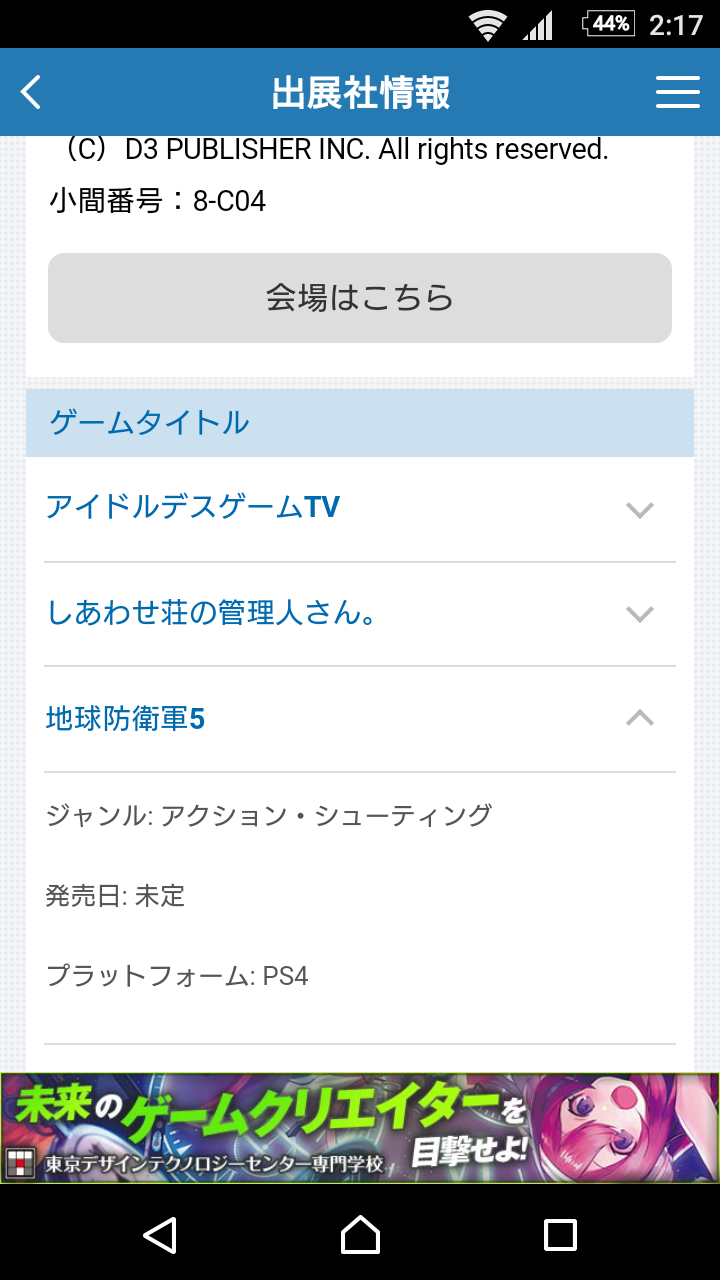The height and width of the screenshot is (1280, 720).
Task: Open the hamburger menu
Action: click(x=677, y=92)
